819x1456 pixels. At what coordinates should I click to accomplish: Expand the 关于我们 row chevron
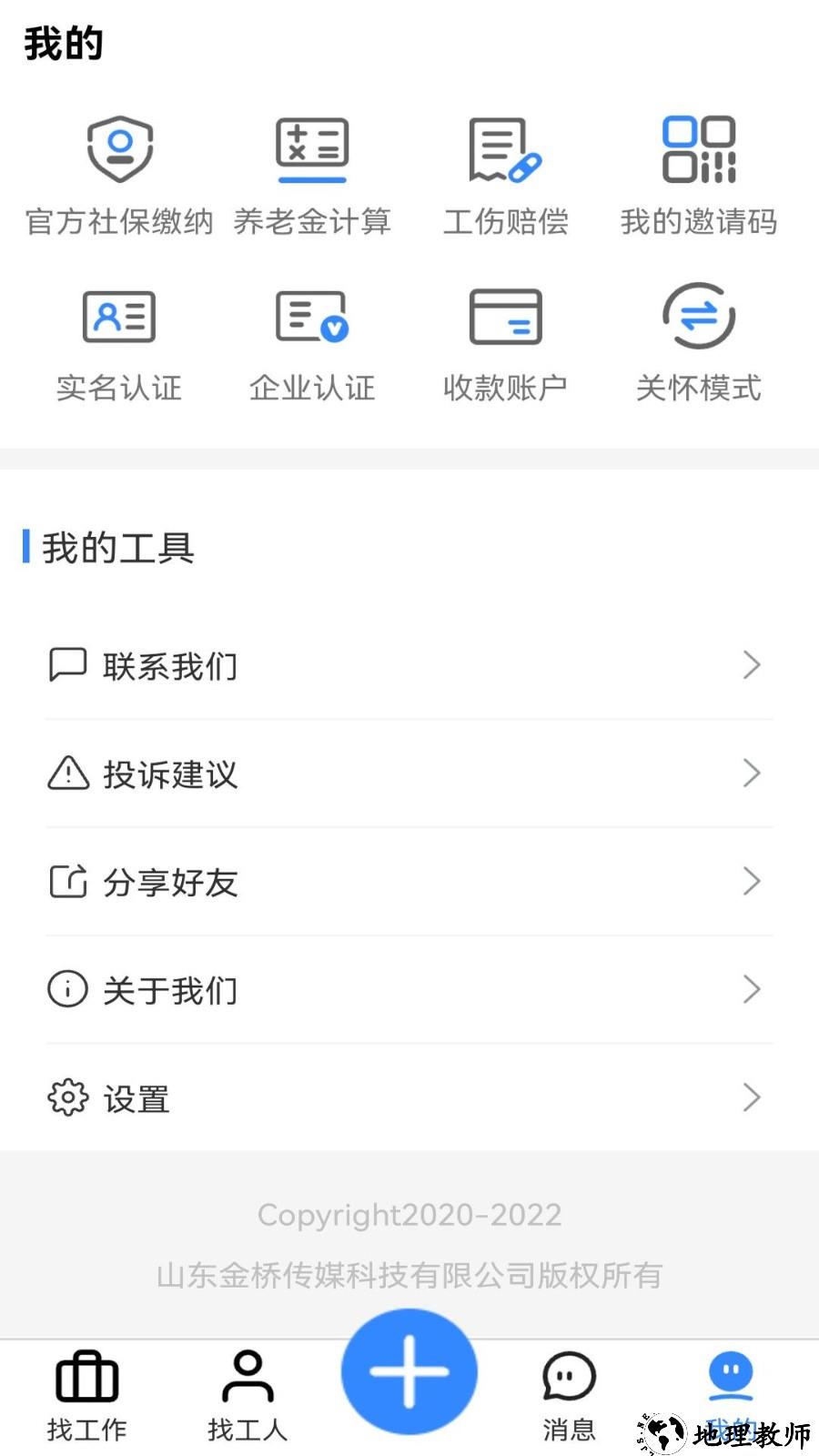(752, 989)
